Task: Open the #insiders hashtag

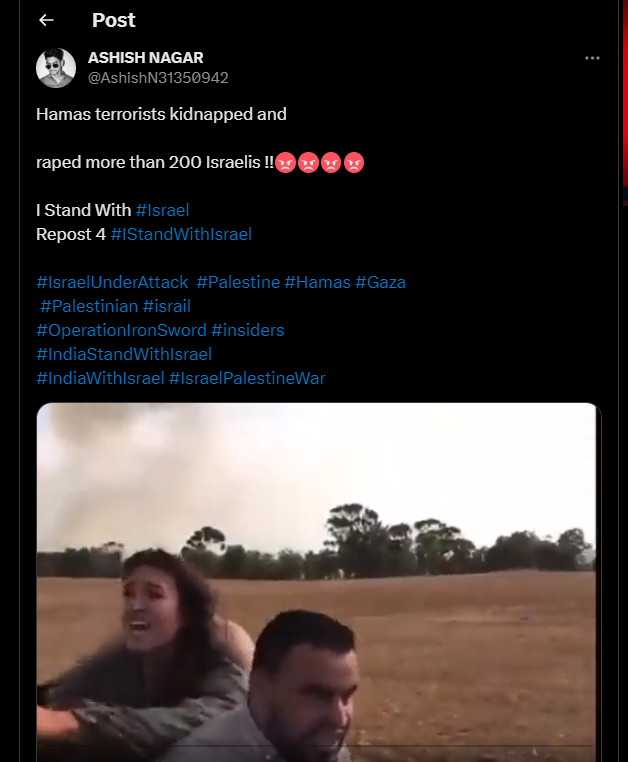Action: (x=247, y=330)
